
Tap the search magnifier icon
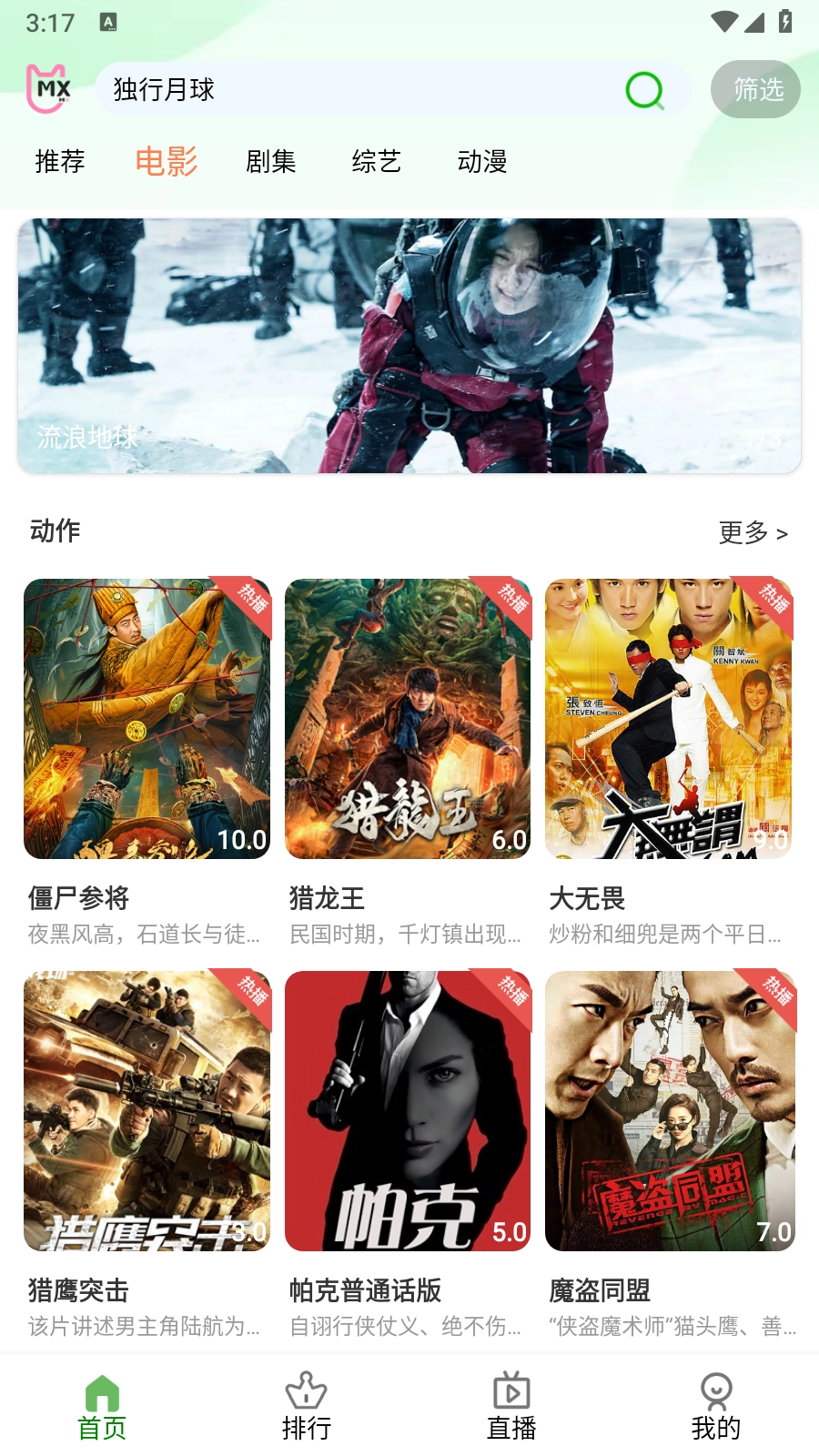tap(645, 89)
